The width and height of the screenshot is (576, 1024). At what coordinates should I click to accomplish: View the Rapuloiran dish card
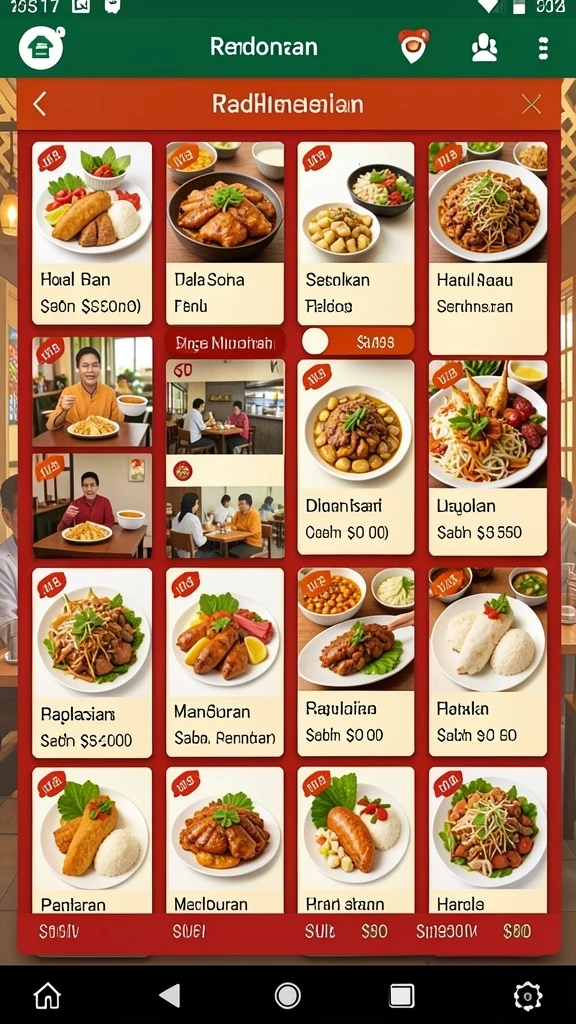pyautogui.click(x=356, y=662)
